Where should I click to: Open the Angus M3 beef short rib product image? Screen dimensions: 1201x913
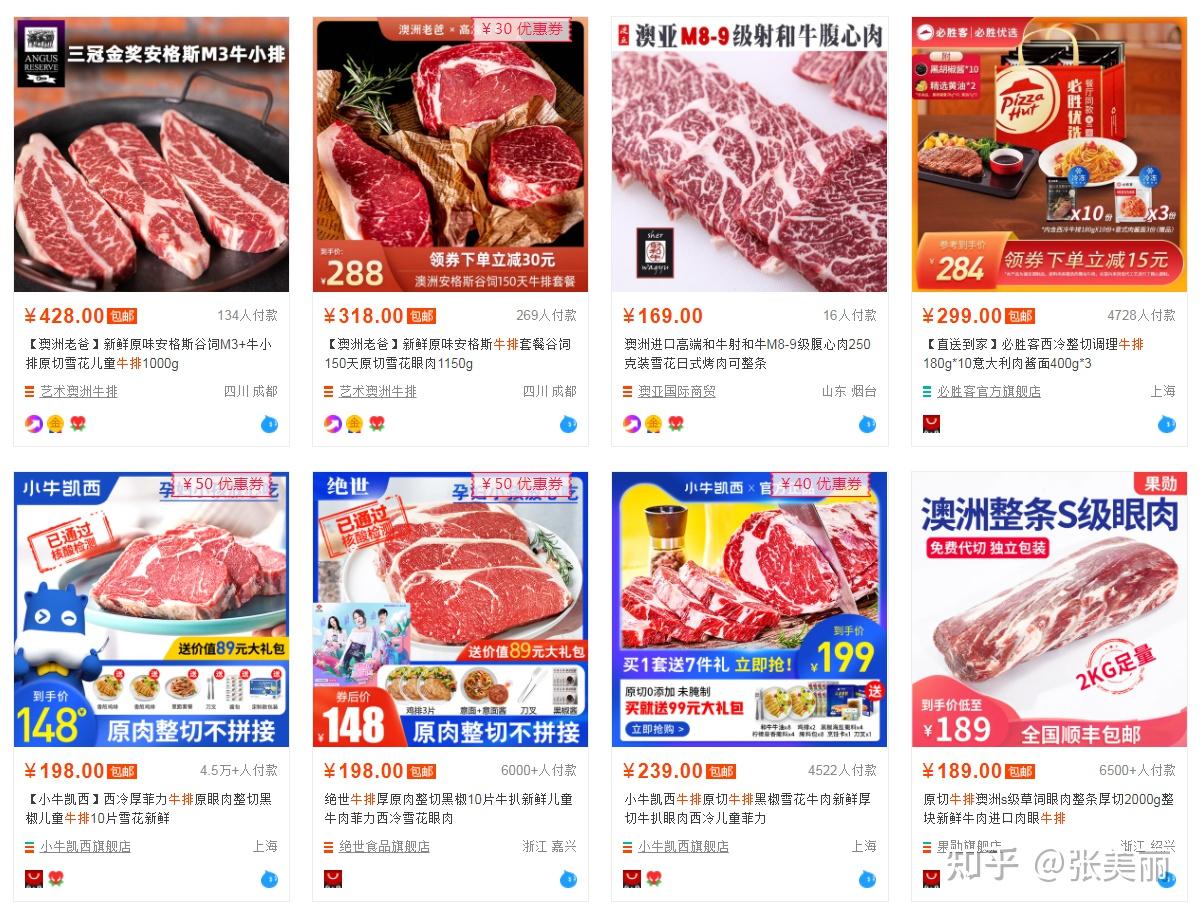tap(151, 155)
